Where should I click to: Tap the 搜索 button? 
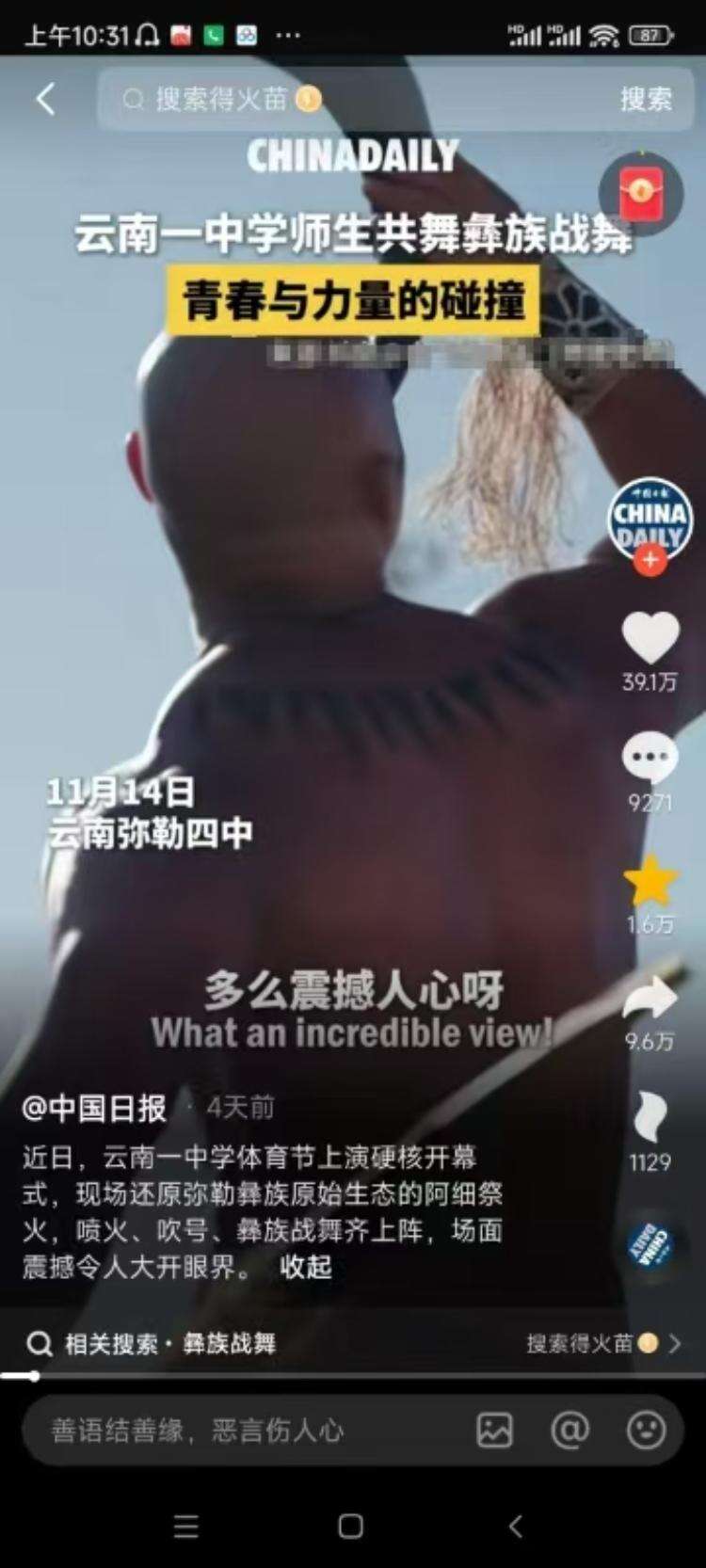(x=646, y=99)
